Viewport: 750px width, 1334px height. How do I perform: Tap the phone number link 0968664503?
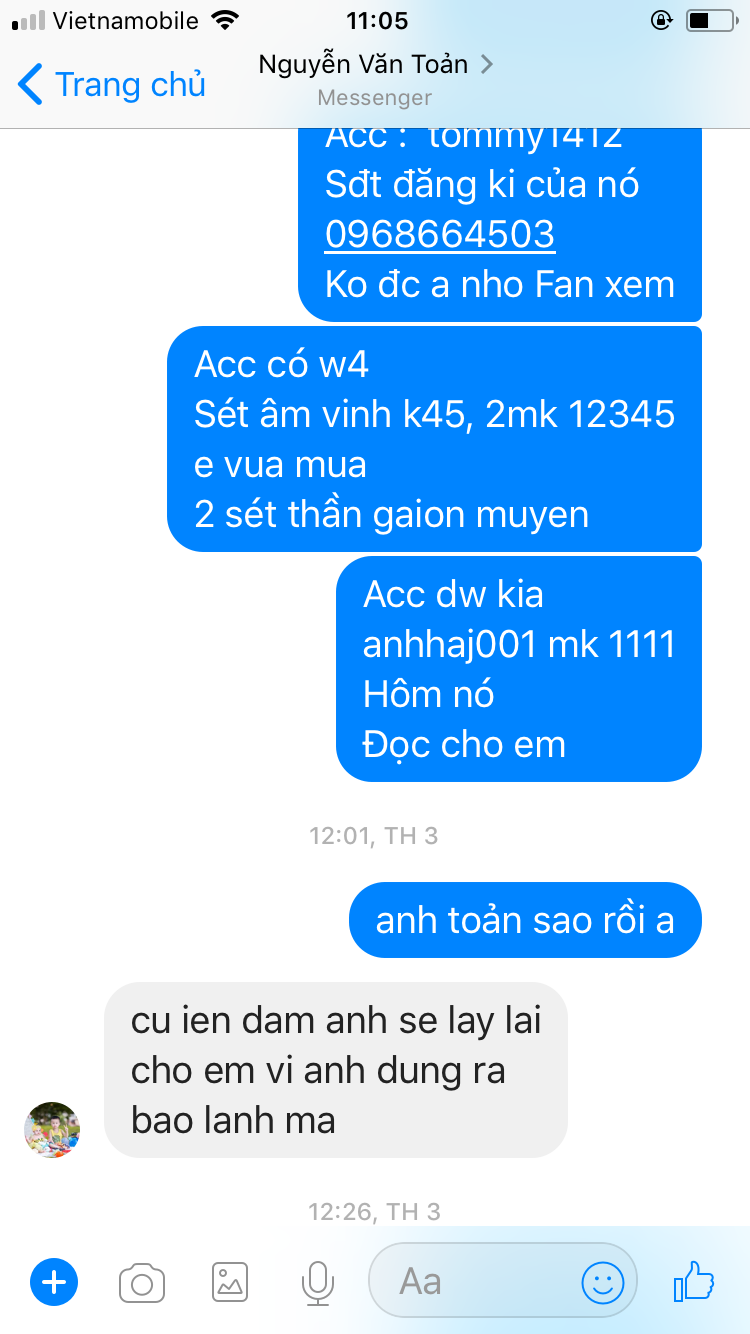pos(440,234)
